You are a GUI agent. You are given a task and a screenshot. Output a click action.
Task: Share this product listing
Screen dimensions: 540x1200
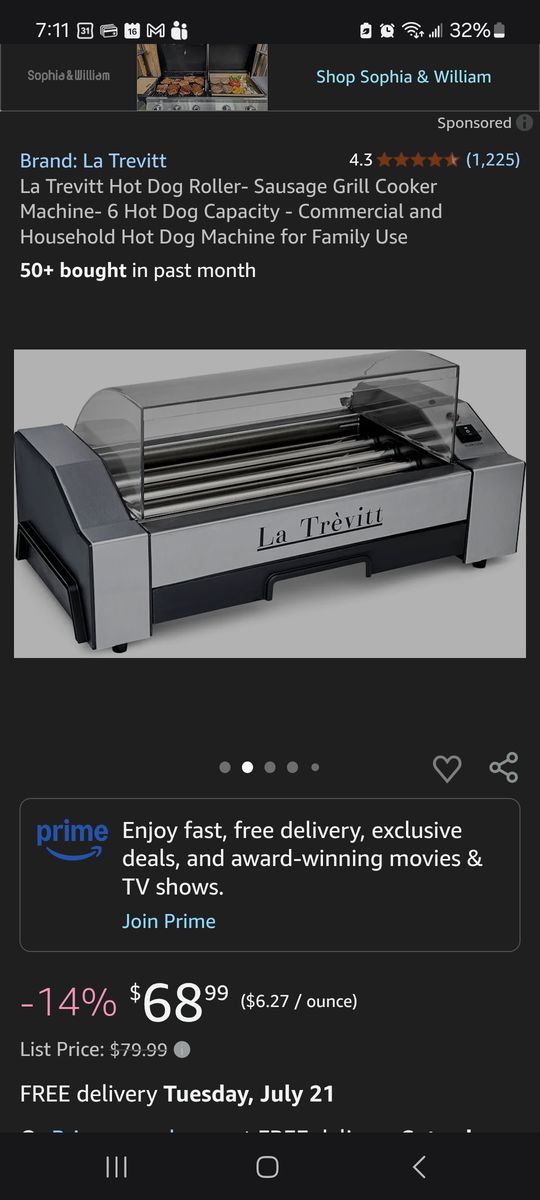tap(503, 768)
